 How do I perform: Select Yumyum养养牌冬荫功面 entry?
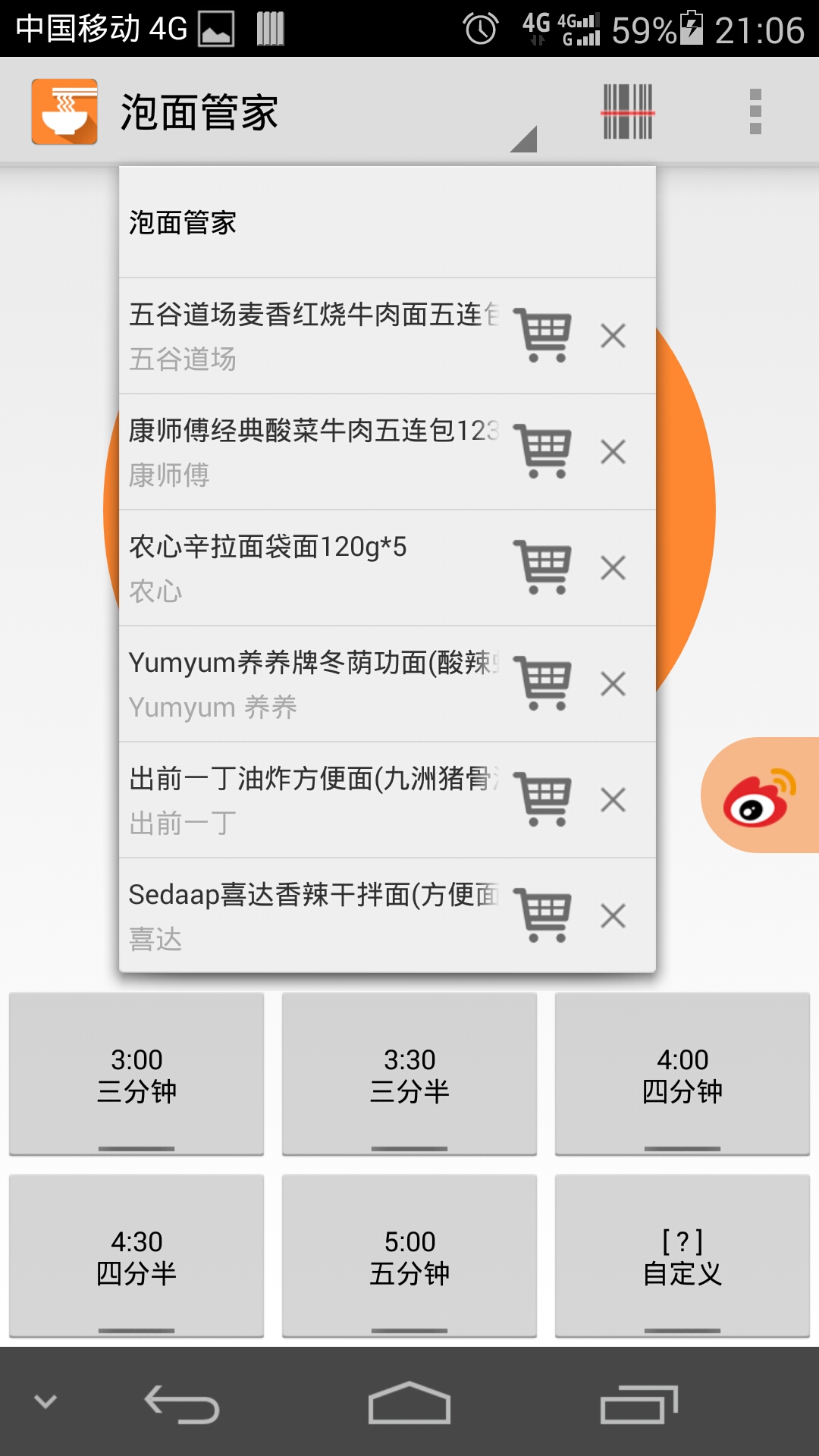[x=314, y=684]
